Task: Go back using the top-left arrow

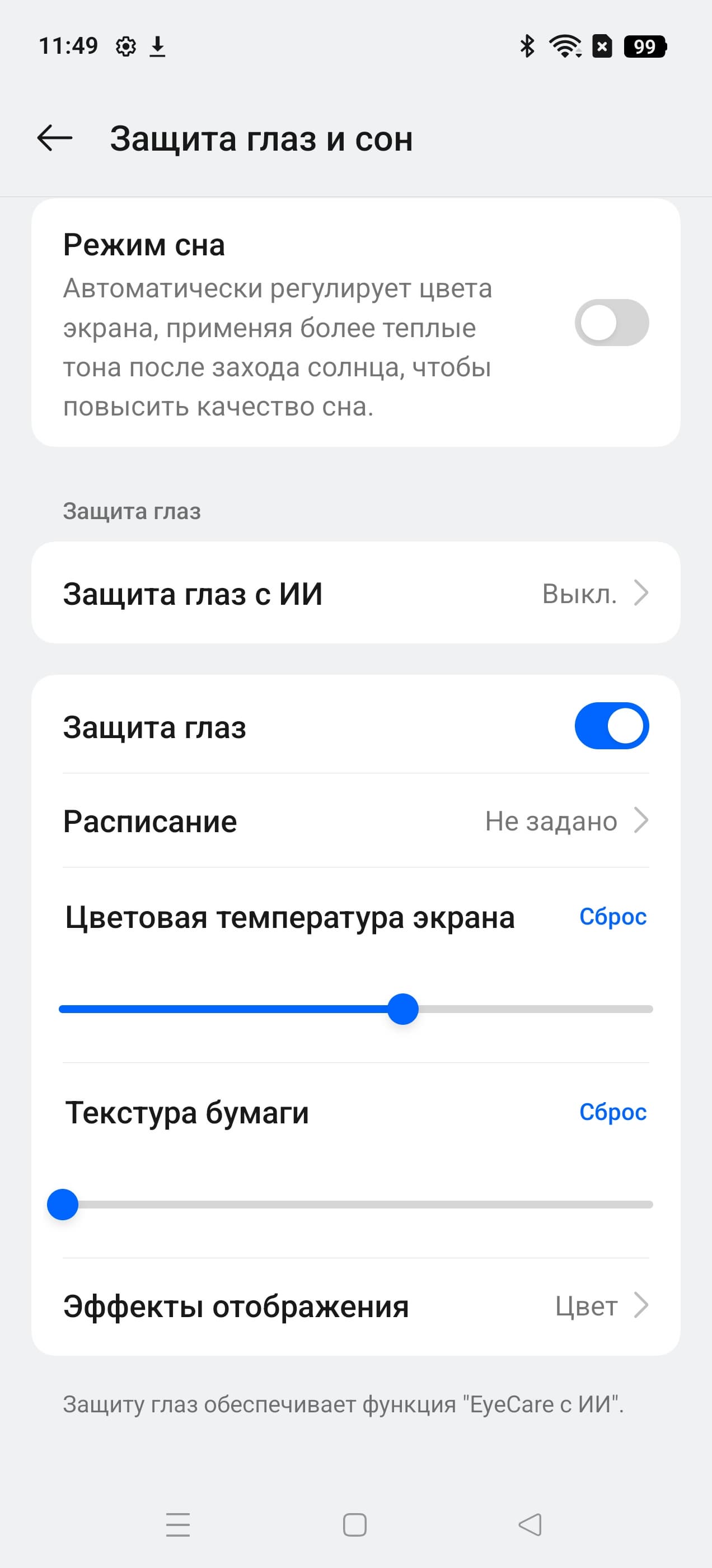Action: [55, 139]
